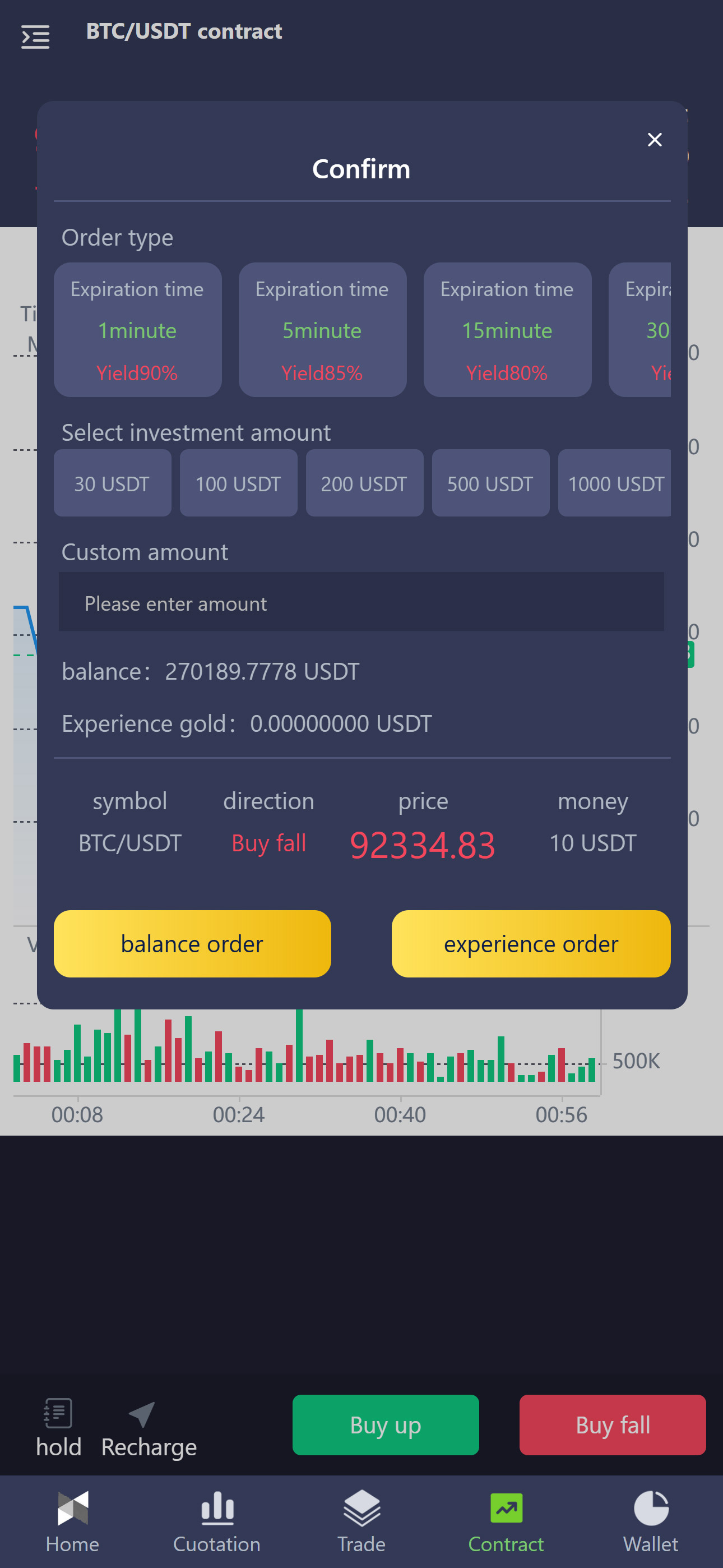This screenshot has width=723, height=1568.
Task: Select 30 USDT investment amount
Action: point(112,483)
